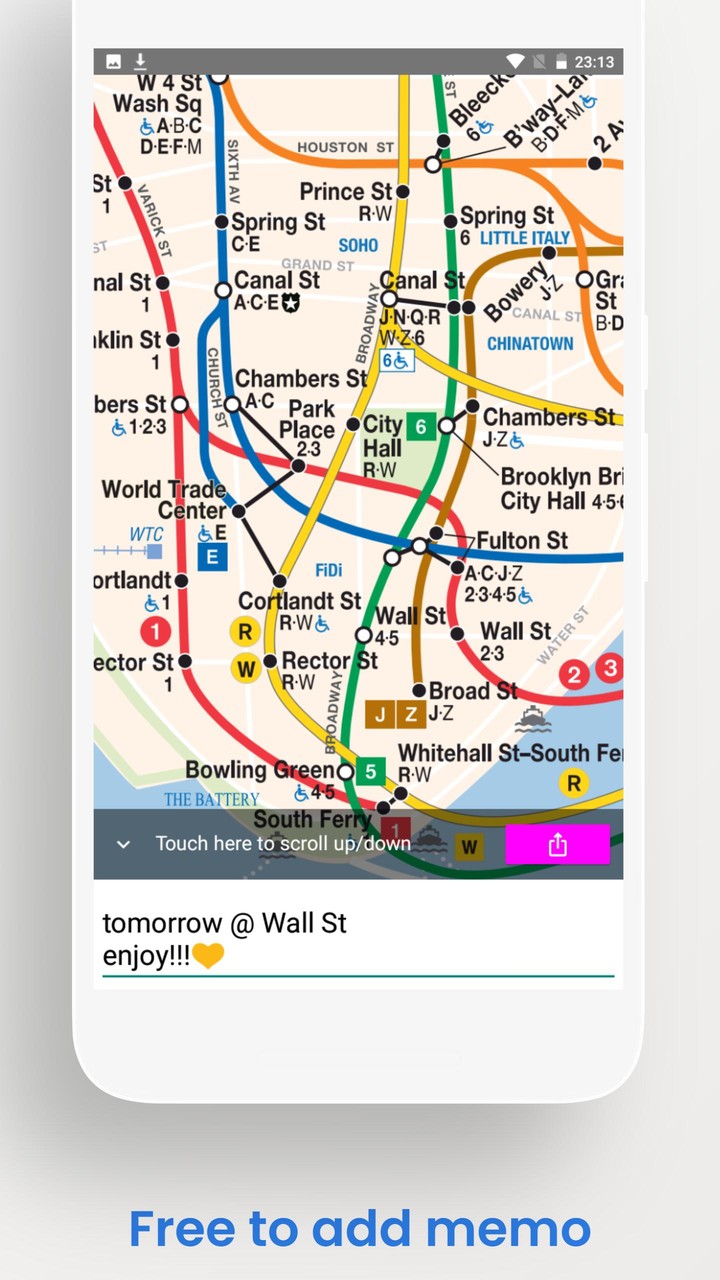Tap the red 1 badge near Rector St
720x1280 pixels.
(155, 631)
